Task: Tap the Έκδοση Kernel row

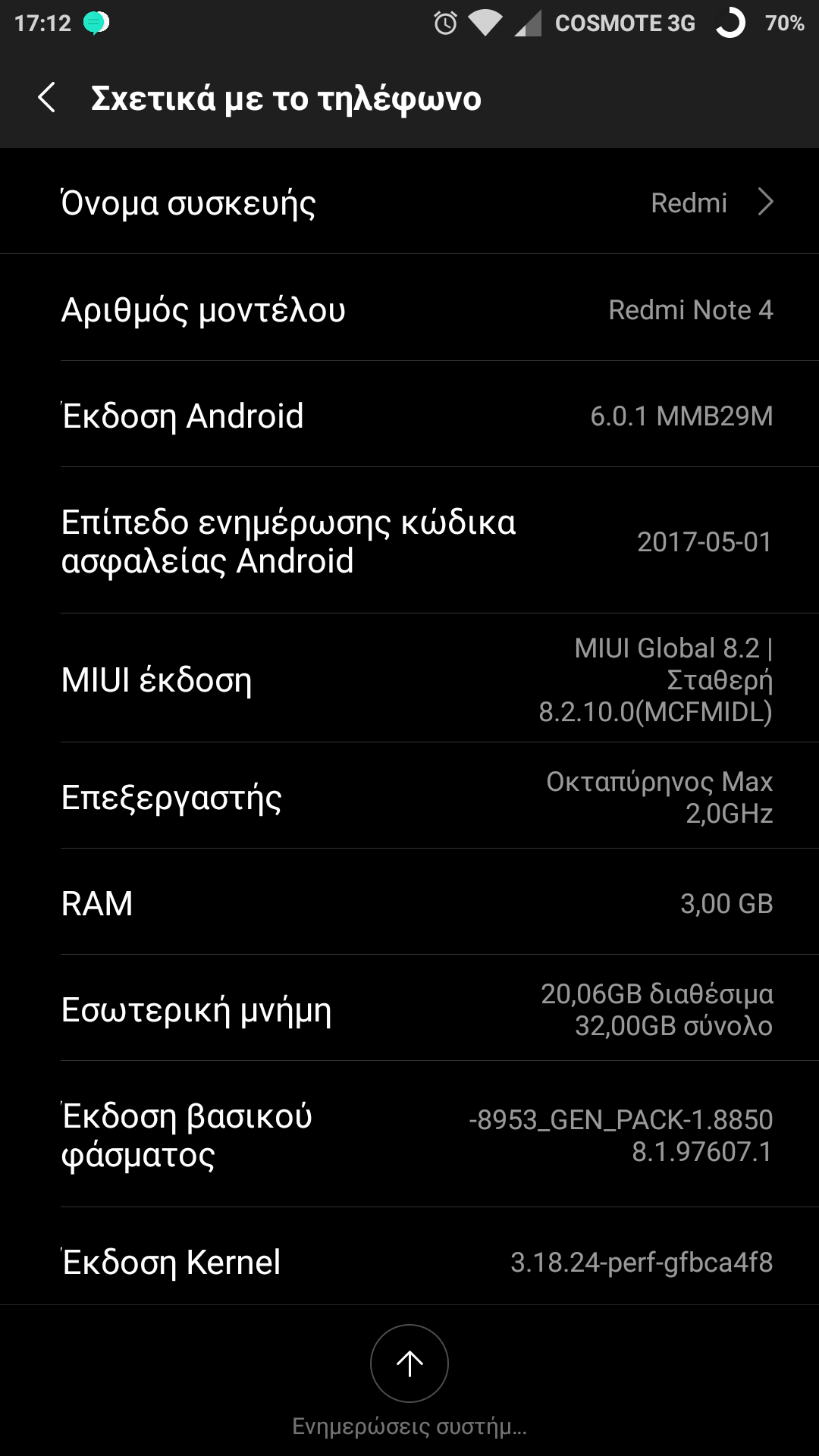Action: (x=409, y=1262)
